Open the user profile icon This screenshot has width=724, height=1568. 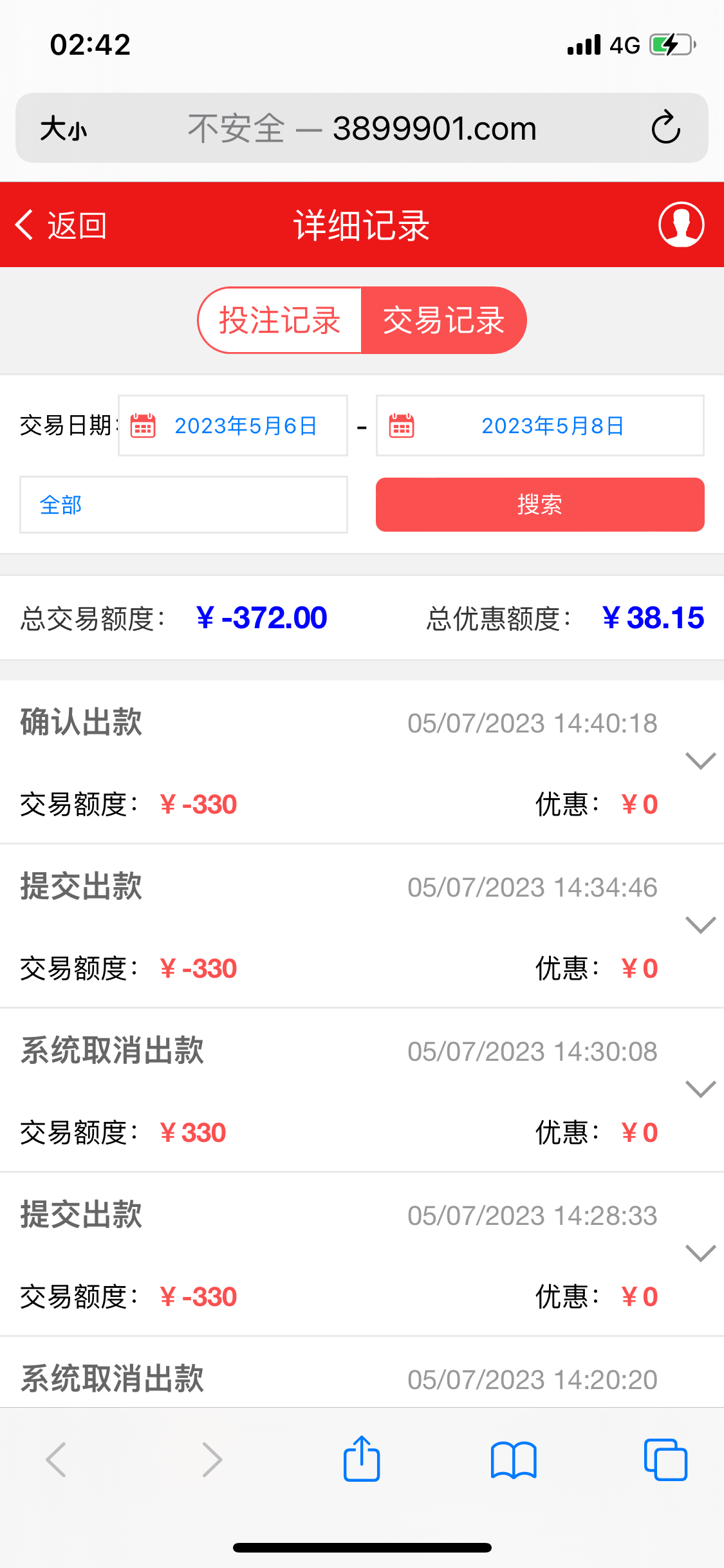click(682, 225)
